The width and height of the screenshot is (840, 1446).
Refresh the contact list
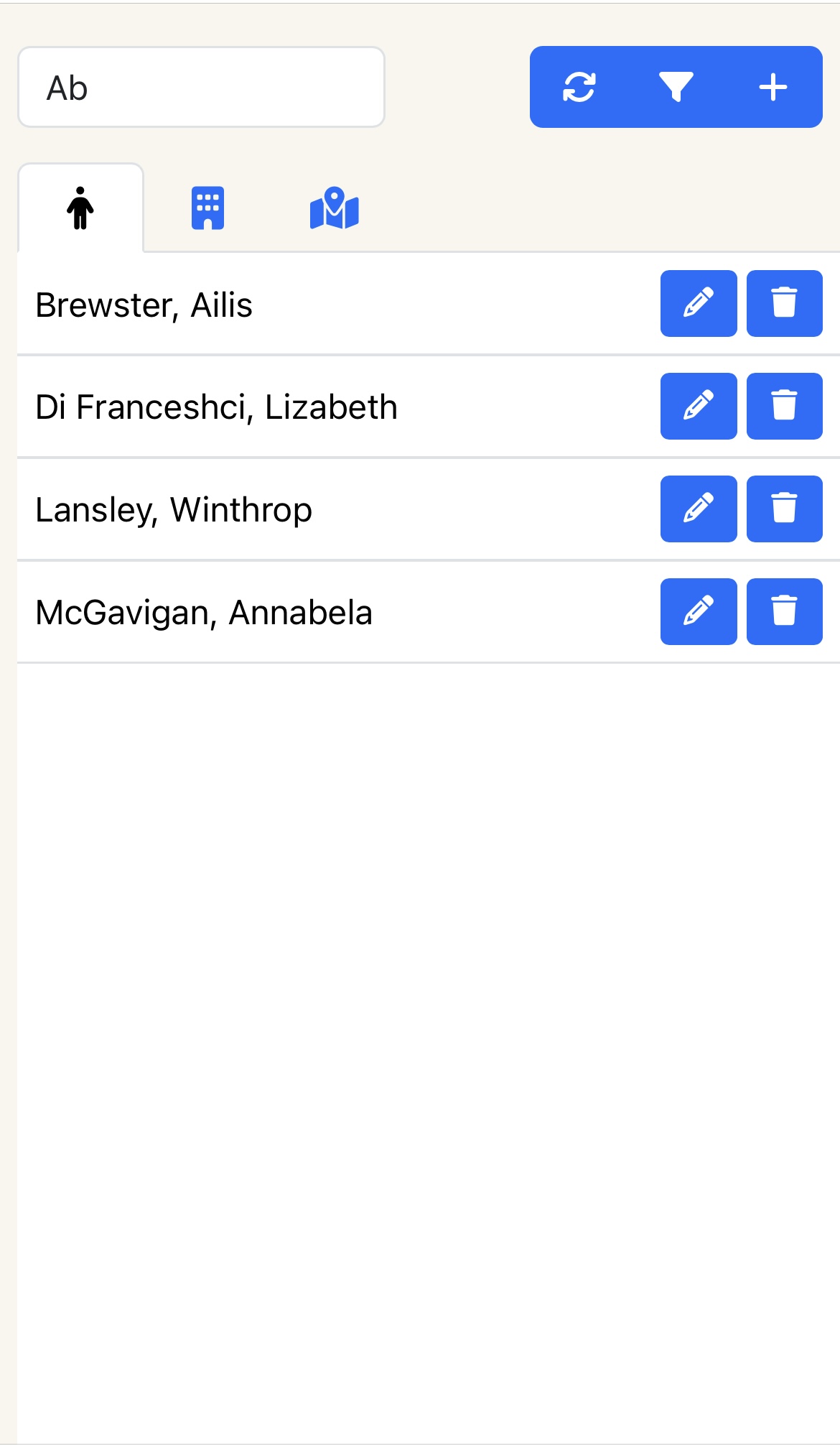pos(579,88)
